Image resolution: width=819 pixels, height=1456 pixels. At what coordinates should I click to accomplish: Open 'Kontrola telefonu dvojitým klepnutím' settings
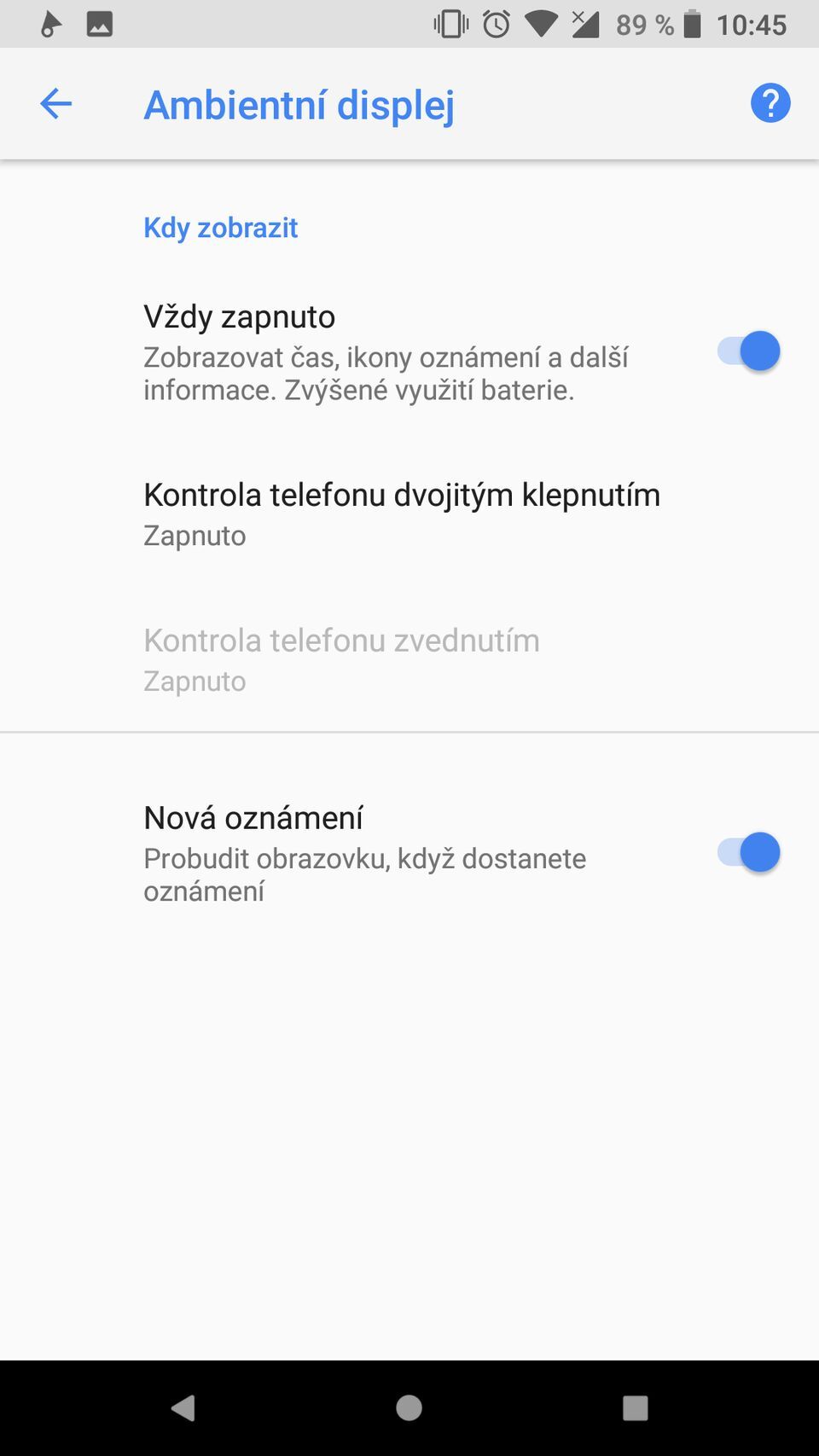[402, 512]
